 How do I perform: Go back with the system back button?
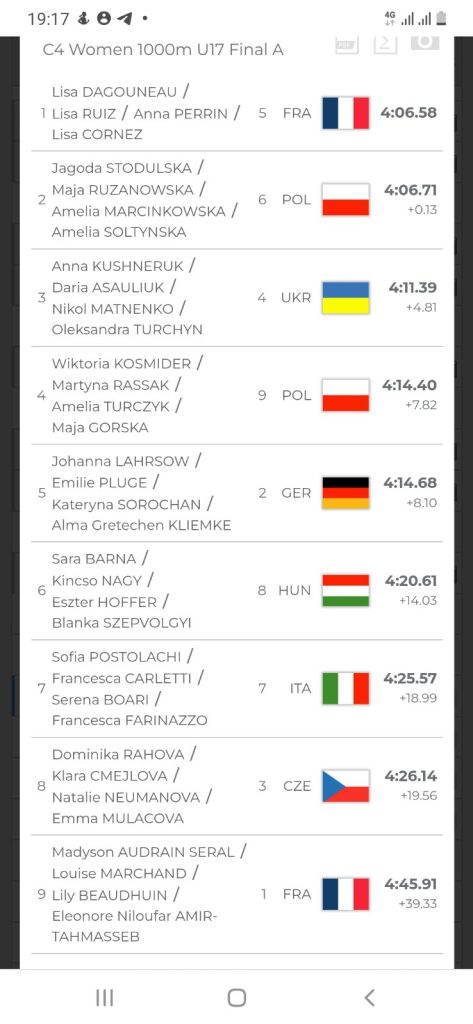pyautogui.click(x=369, y=997)
